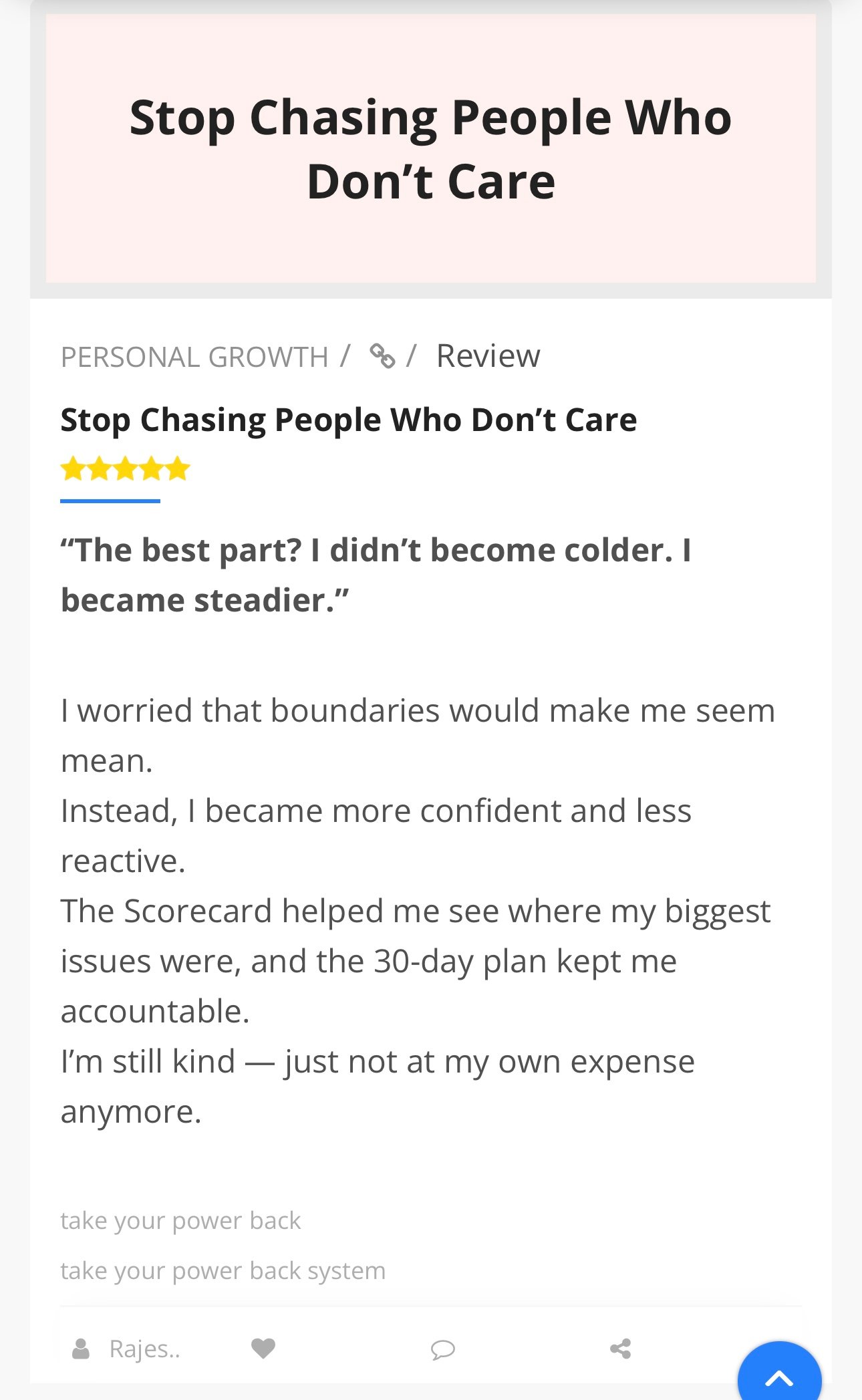Open the 'take your power back' tag
The image size is (862, 1400).
pos(180,1220)
